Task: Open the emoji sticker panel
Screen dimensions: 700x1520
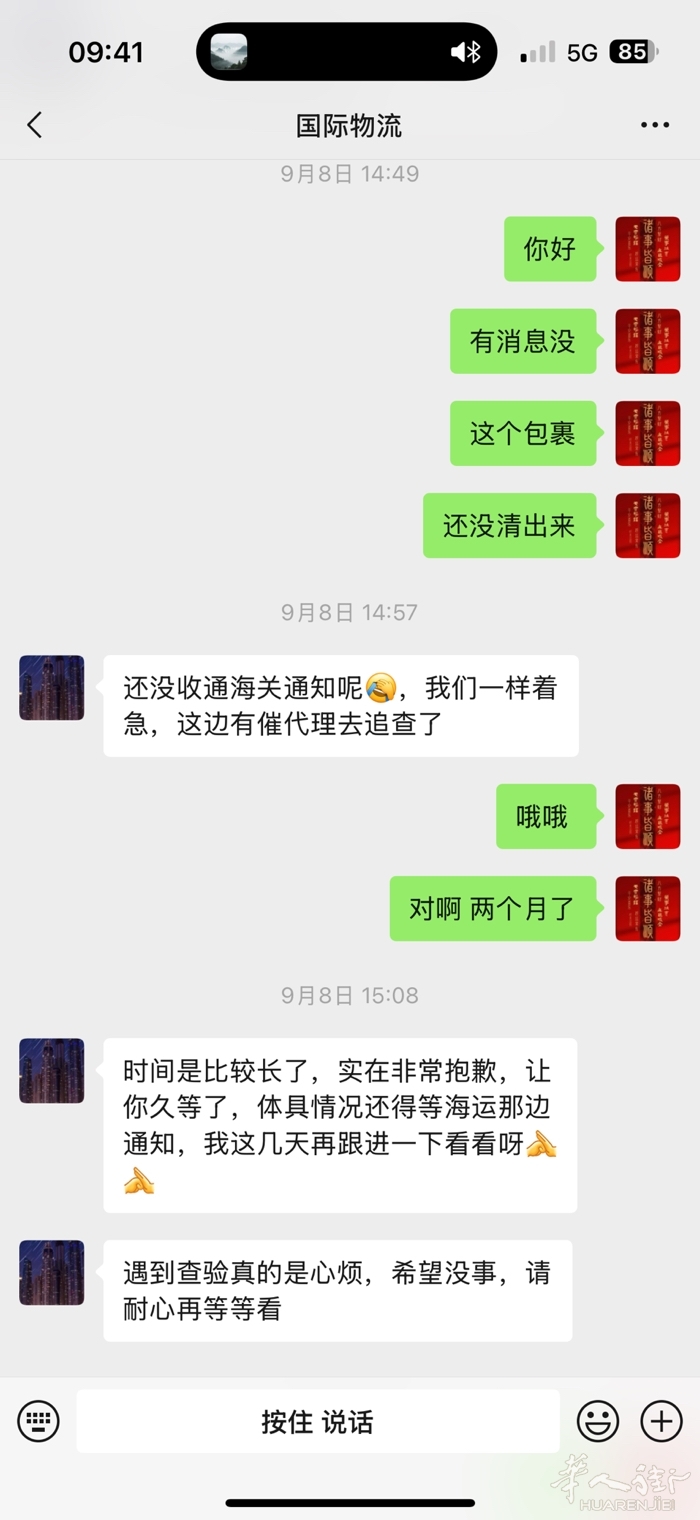Action: pyautogui.click(x=598, y=1421)
